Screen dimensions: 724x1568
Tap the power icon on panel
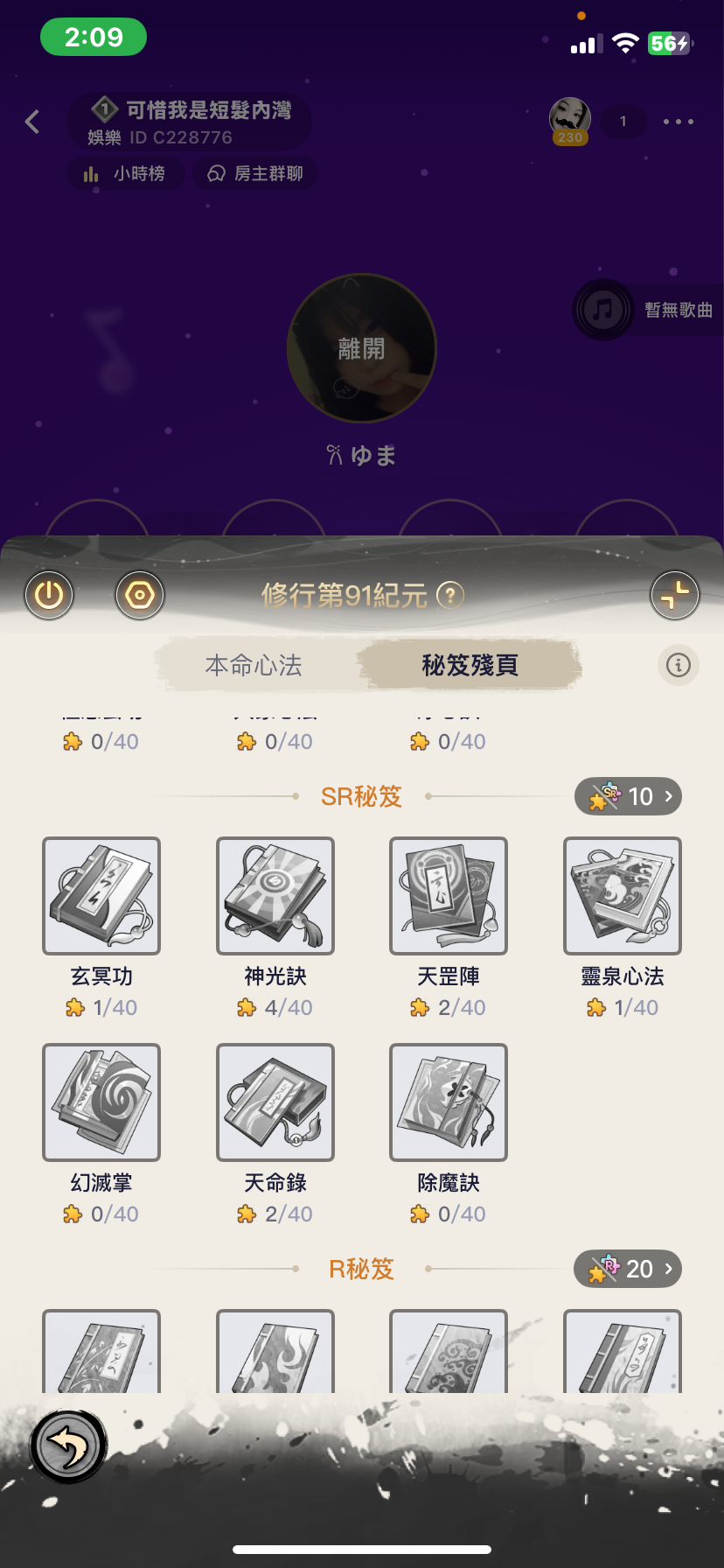tap(49, 596)
